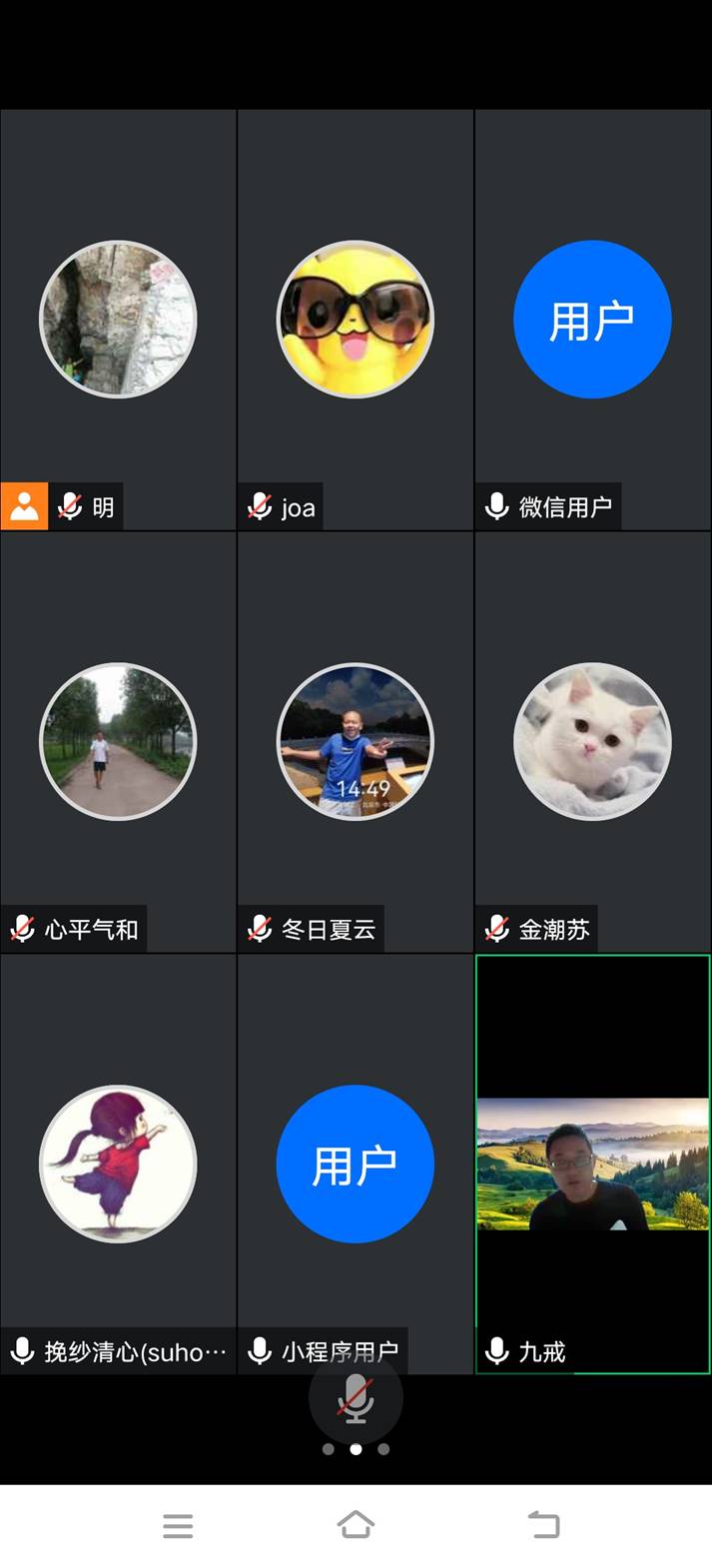The height and width of the screenshot is (1568, 712).
Task: Select 冬日夏云 participant tile
Action: point(355,741)
